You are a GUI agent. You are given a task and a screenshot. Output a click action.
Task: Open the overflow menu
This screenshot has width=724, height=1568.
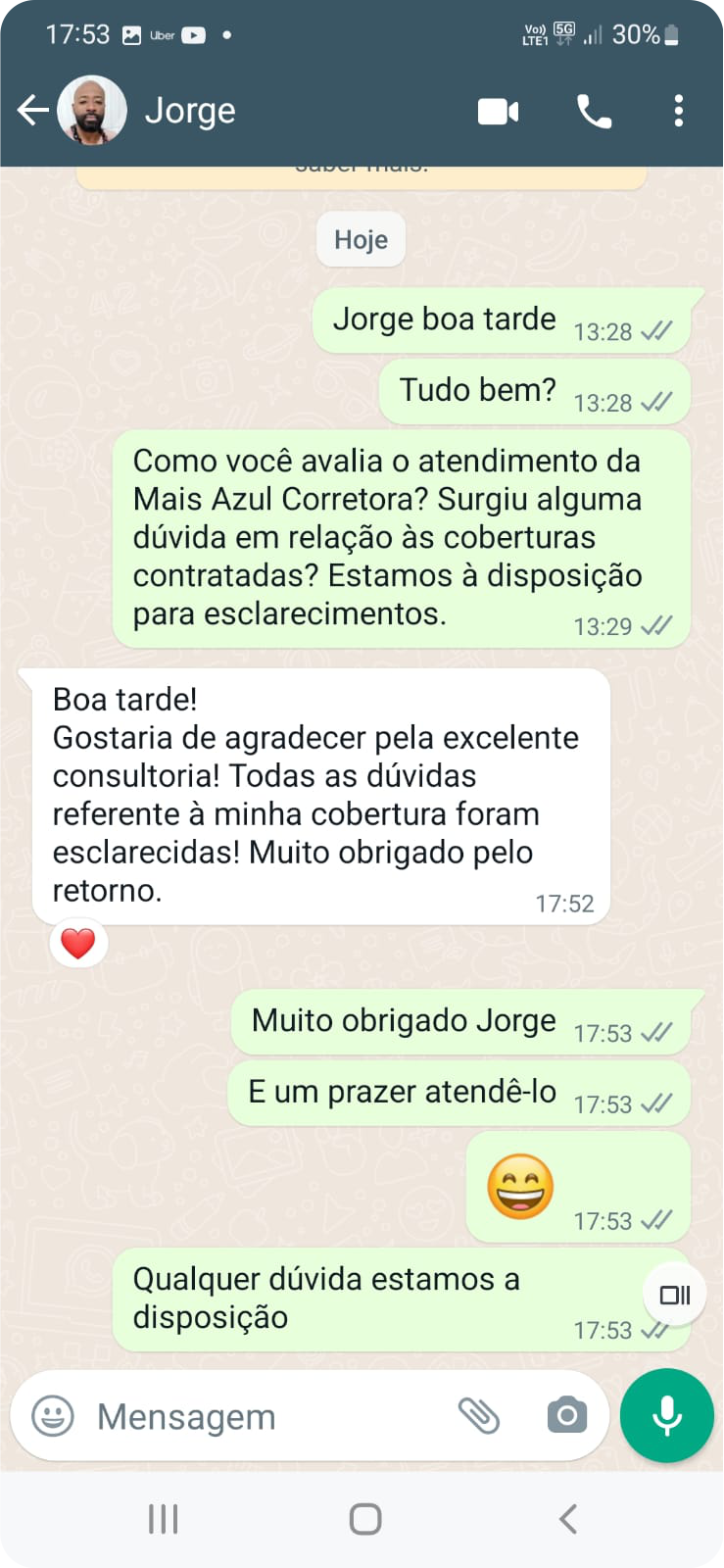[678, 111]
